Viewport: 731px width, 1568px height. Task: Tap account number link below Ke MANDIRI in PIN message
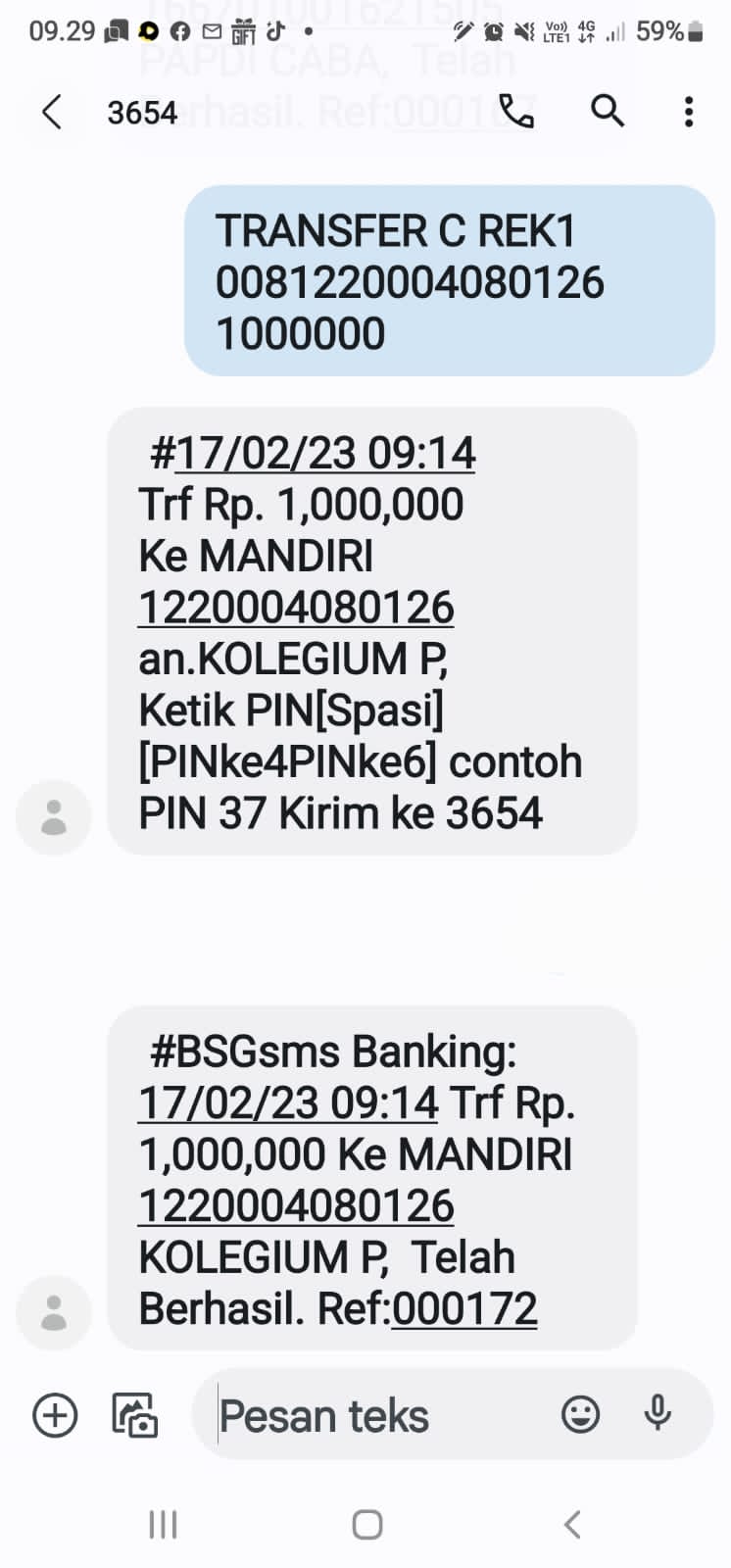click(296, 608)
